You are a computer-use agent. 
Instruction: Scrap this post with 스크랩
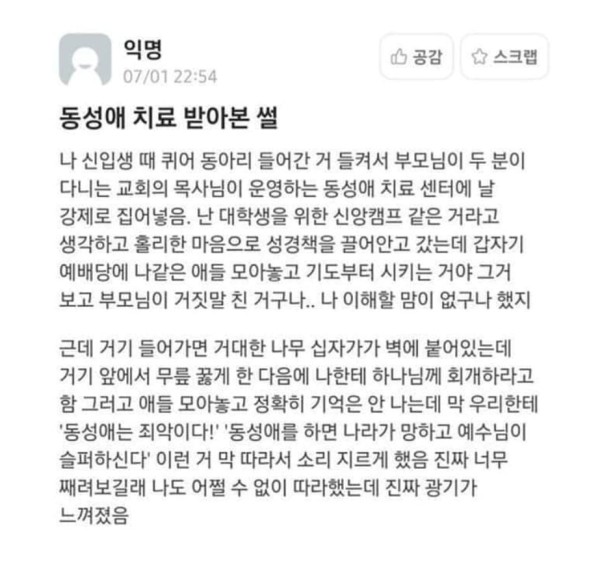click(x=504, y=57)
